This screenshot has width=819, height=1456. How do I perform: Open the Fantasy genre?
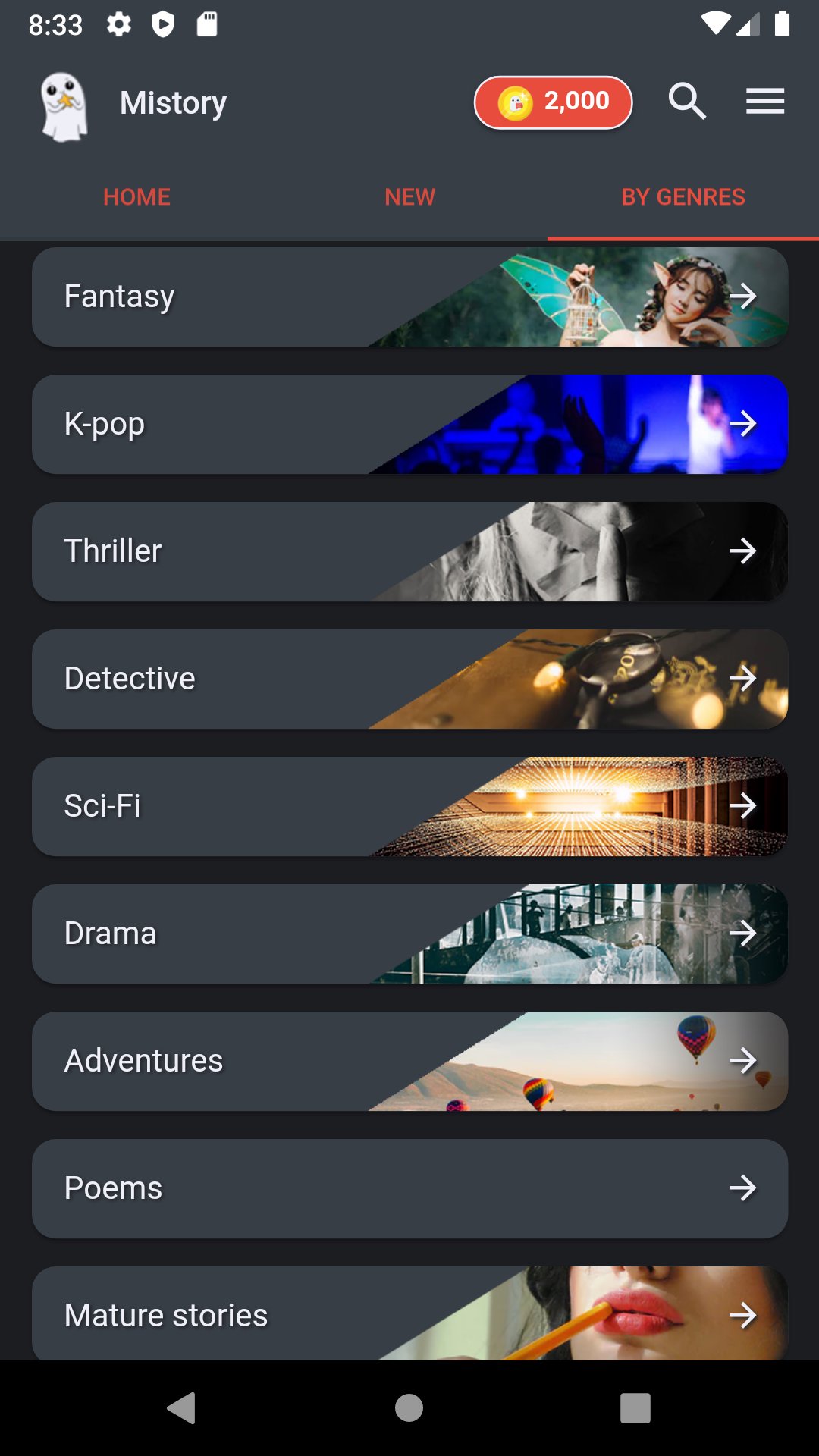click(409, 297)
